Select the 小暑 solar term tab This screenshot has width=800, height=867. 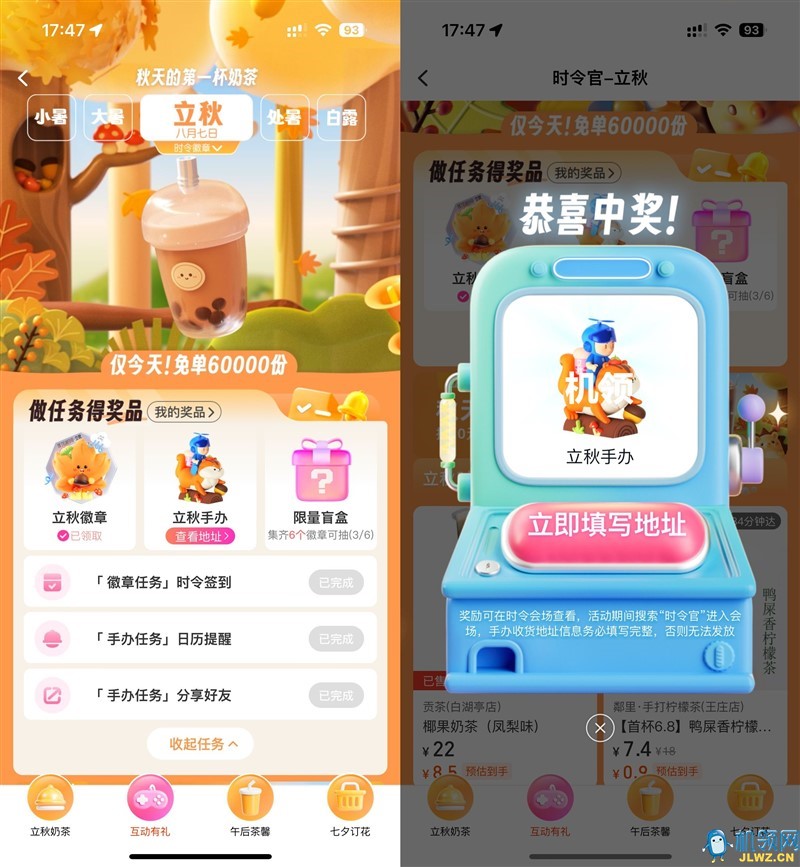click(x=51, y=117)
